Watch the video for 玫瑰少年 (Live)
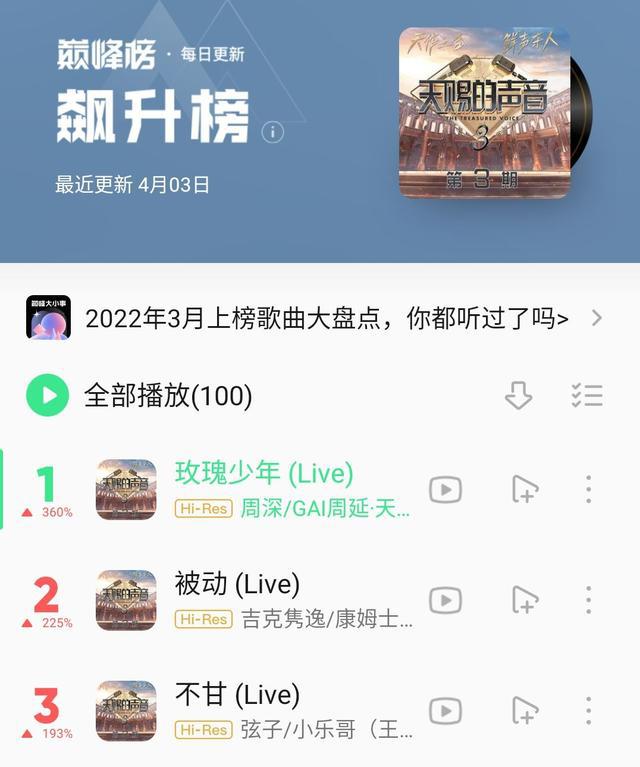 pyautogui.click(x=445, y=489)
